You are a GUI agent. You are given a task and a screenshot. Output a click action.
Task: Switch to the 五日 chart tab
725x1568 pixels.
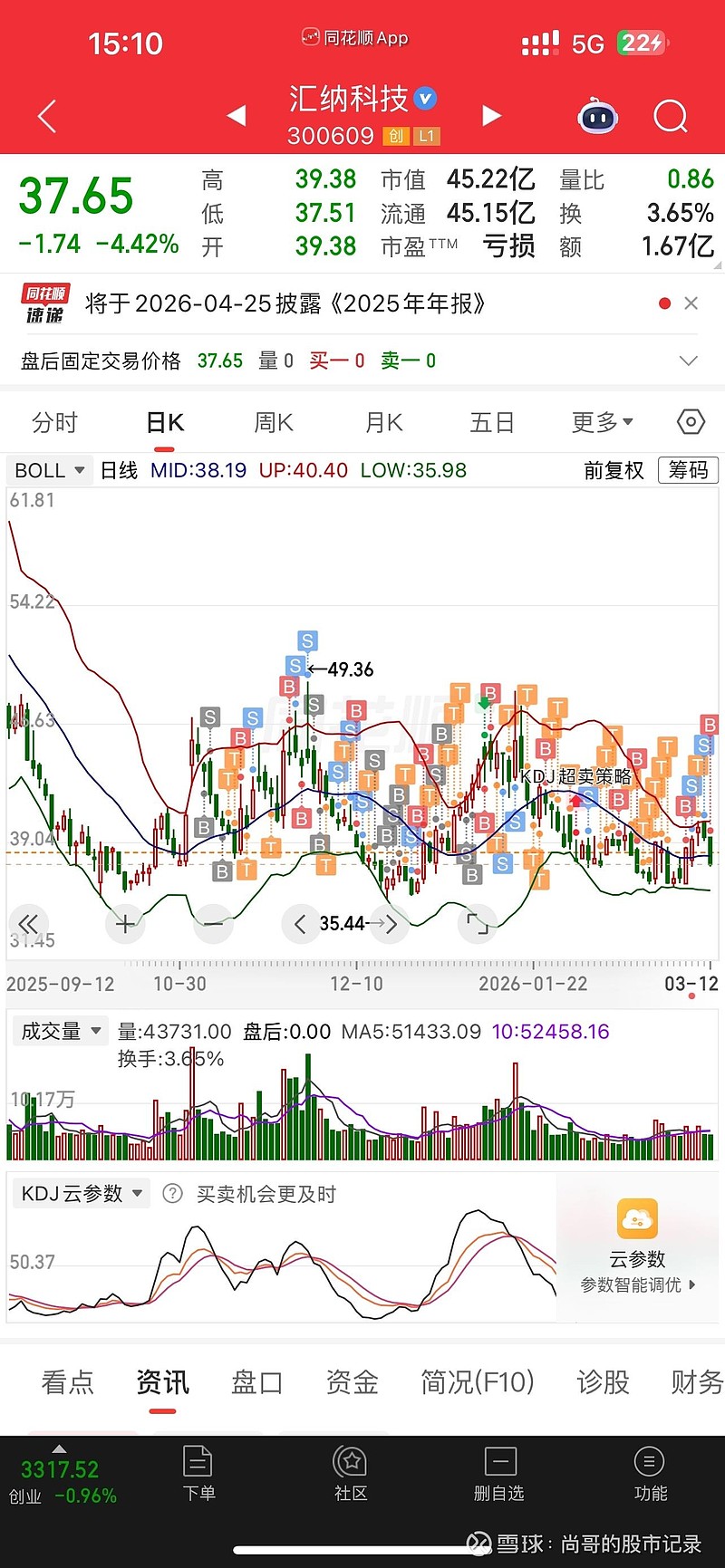492,423
